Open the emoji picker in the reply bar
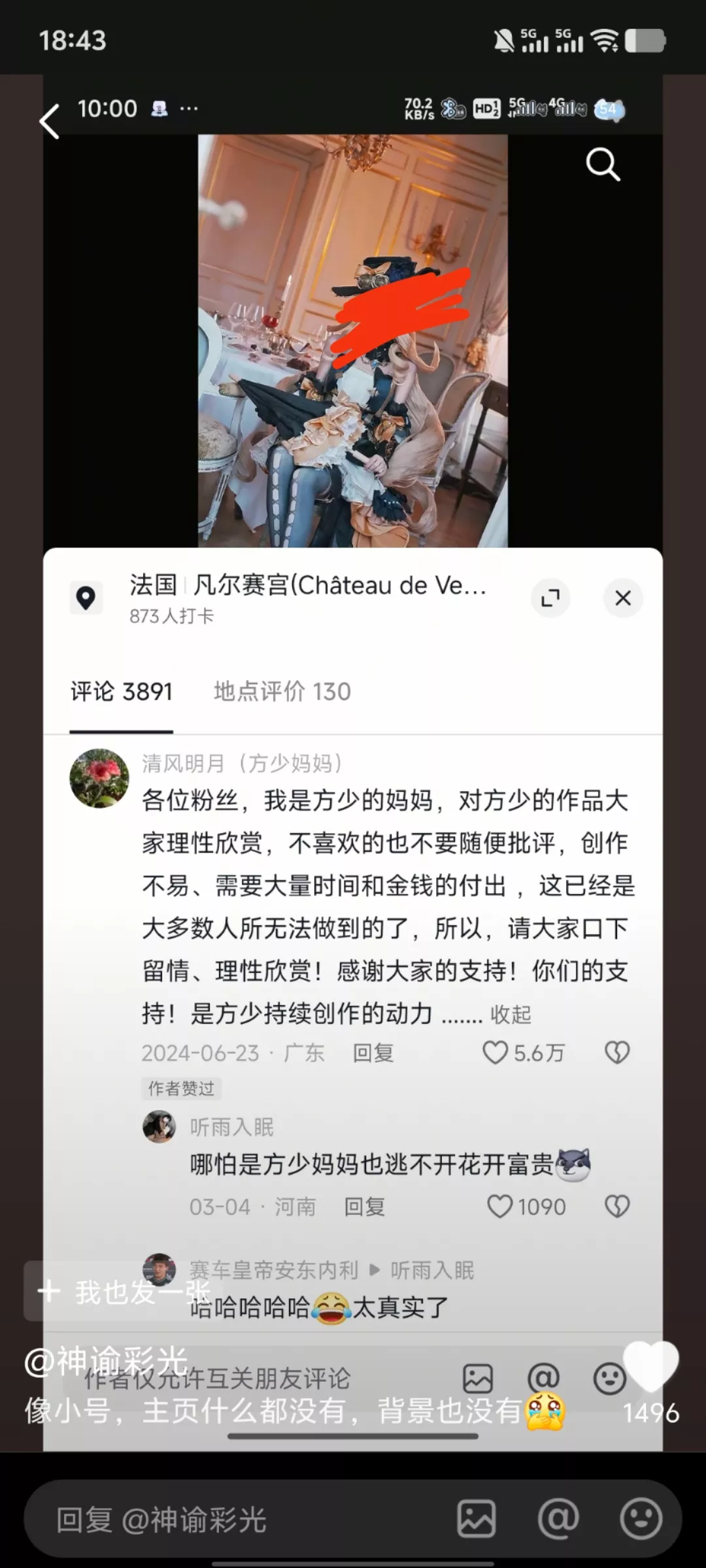The image size is (706, 1568). pos(641,1518)
